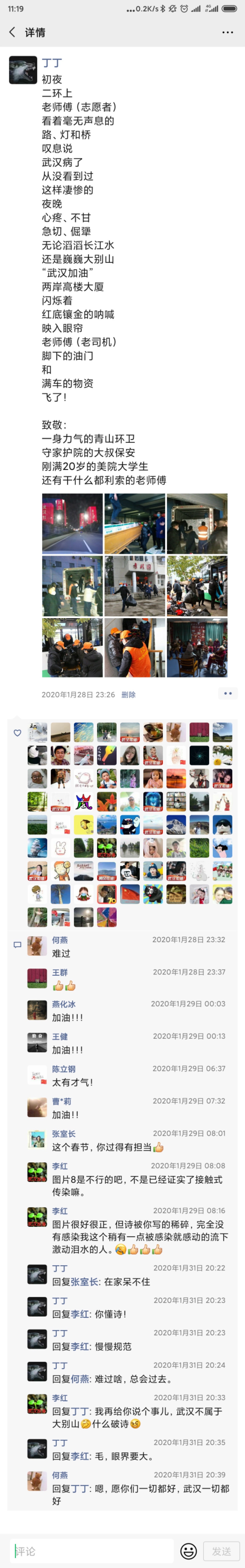The width and height of the screenshot is (245, 1568).
Task: Tap the 发送 send button
Action: point(221,1551)
